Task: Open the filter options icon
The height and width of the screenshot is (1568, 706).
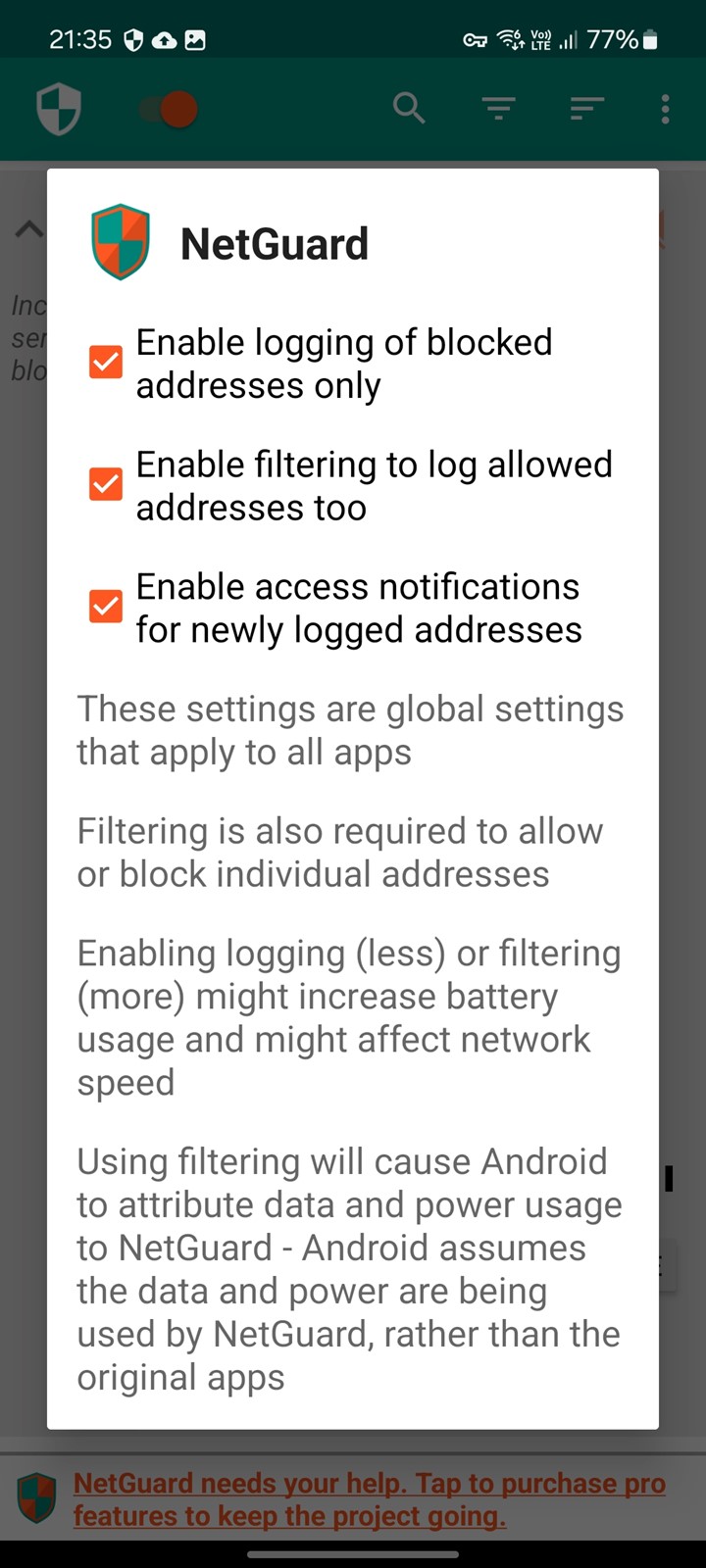Action: click(x=498, y=109)
